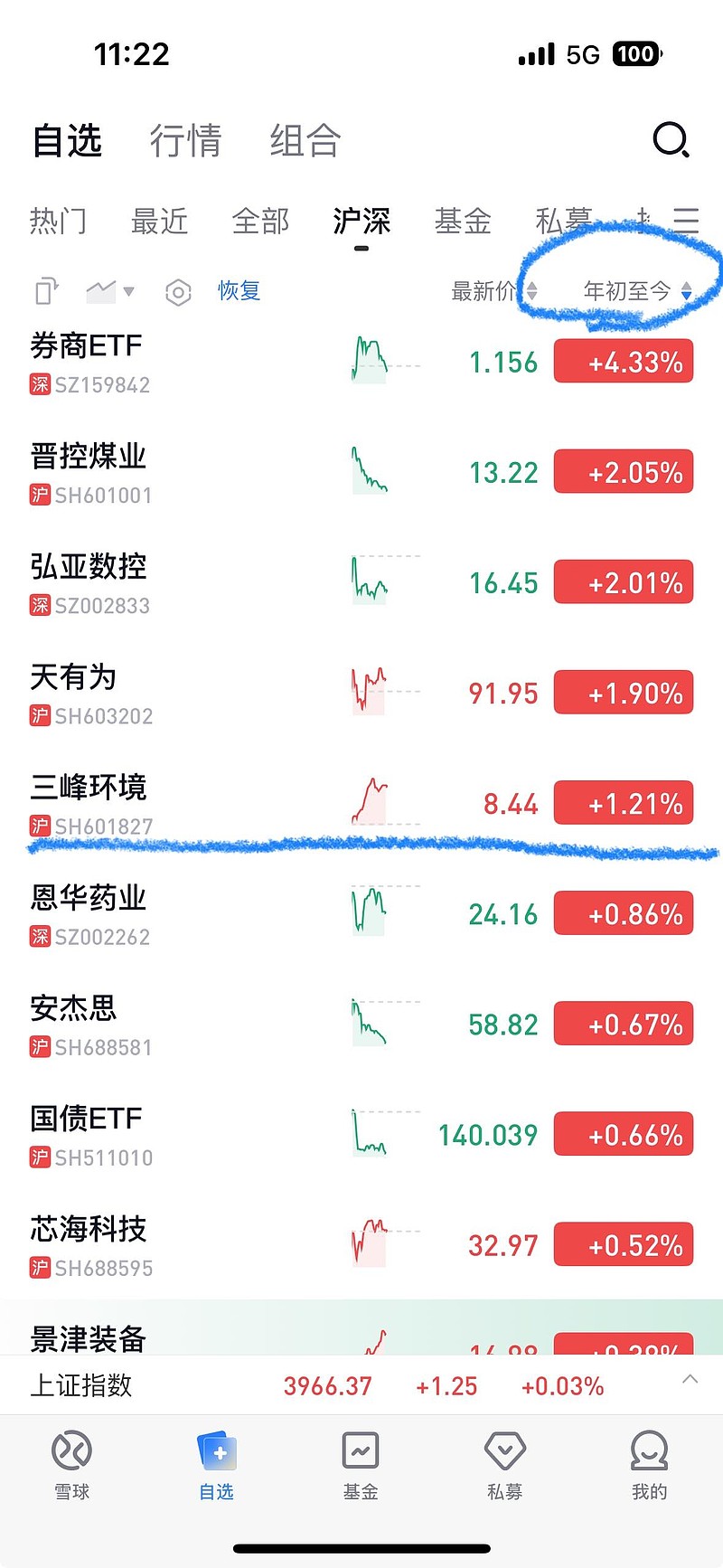Open the watchlist settings hexagon icon

[178, 292]
